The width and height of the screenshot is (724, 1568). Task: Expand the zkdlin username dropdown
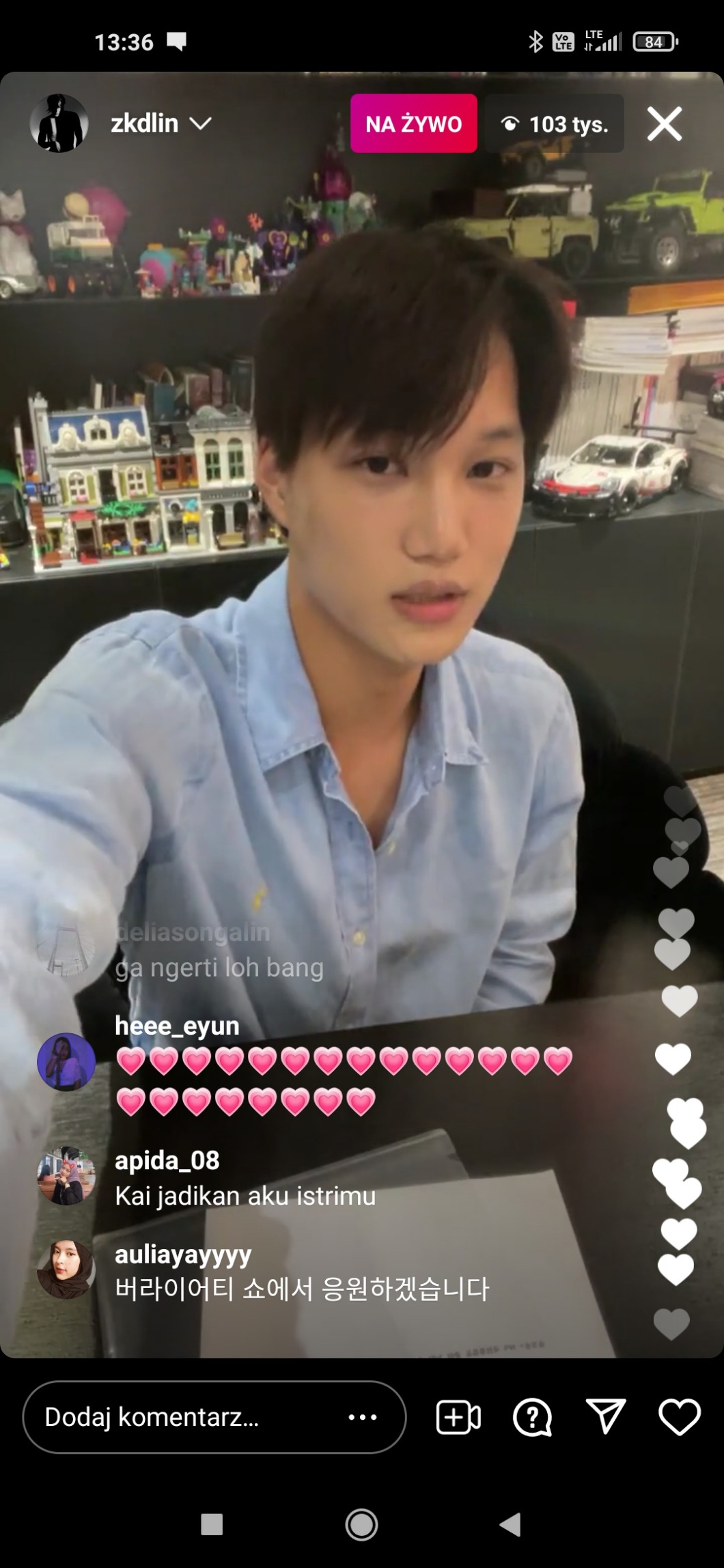pos(200,124)
